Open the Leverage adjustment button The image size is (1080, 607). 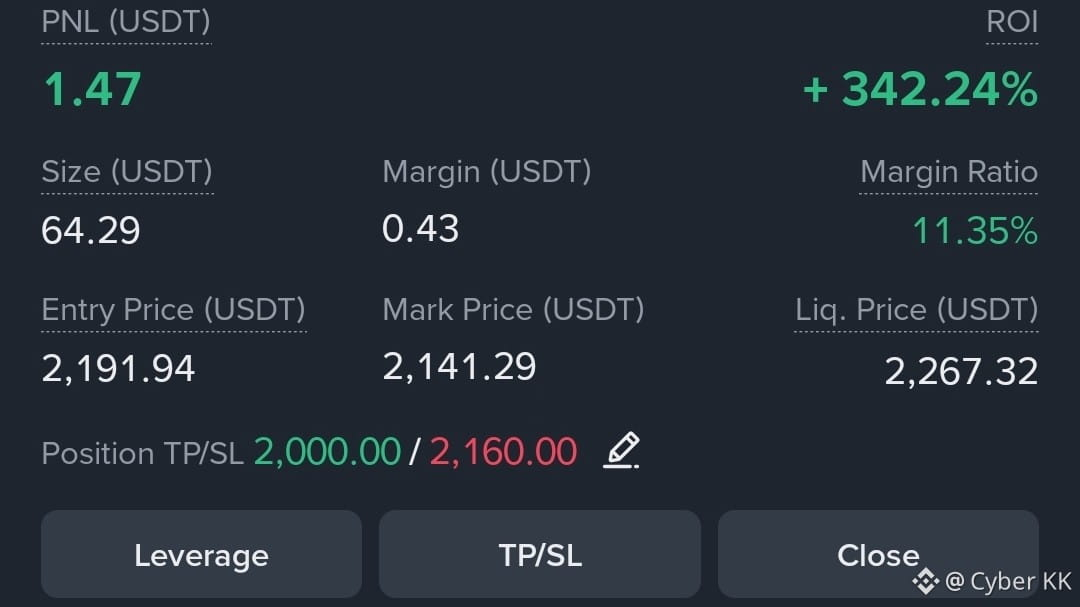coord(201,555)
